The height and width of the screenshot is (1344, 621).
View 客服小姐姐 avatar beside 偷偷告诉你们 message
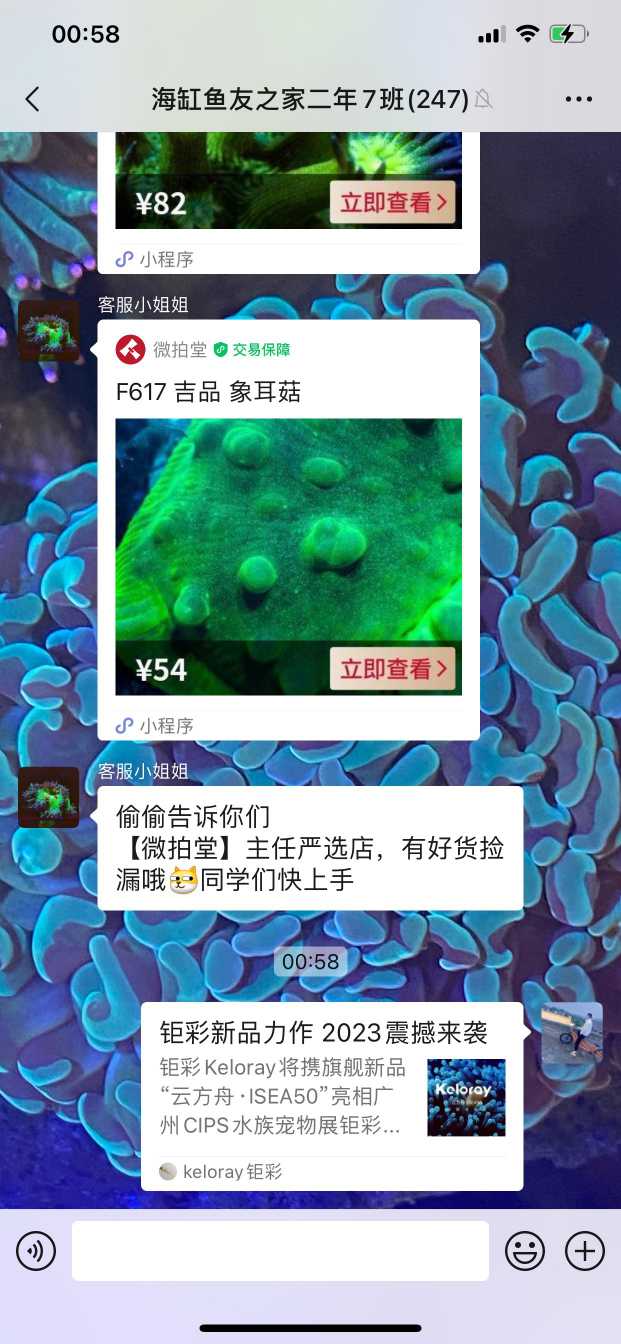tap(48, 797)
